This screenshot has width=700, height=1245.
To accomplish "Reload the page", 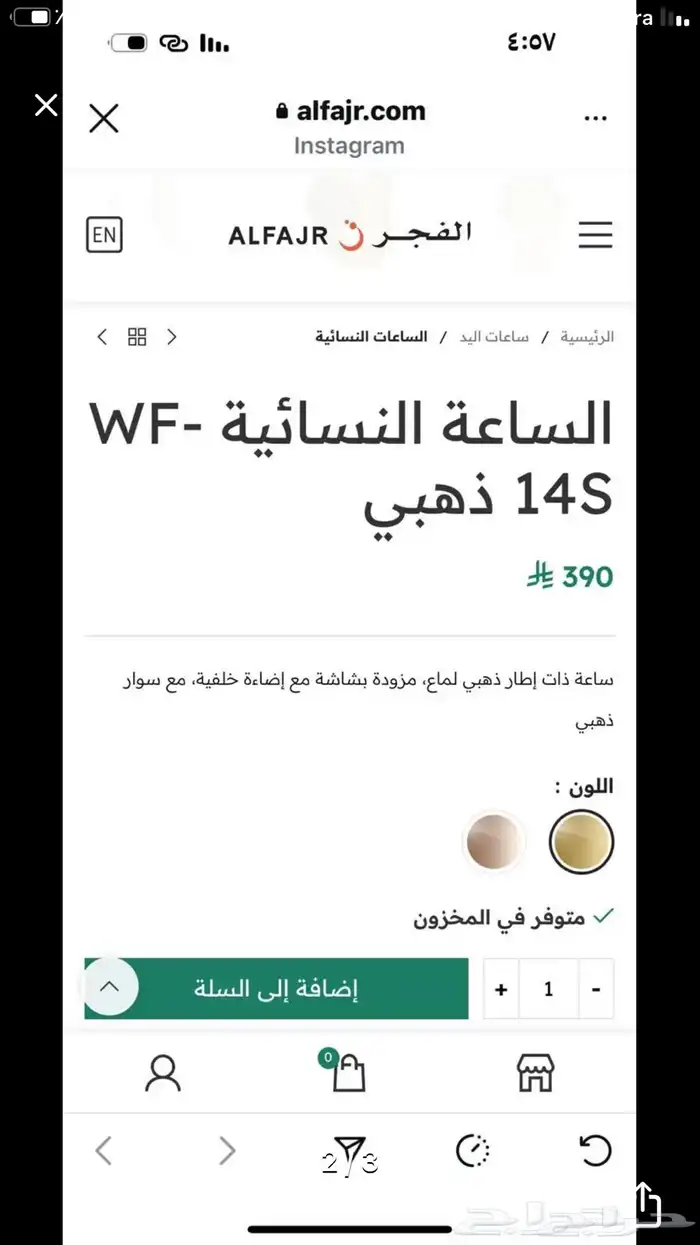I will coord(595,1151).
